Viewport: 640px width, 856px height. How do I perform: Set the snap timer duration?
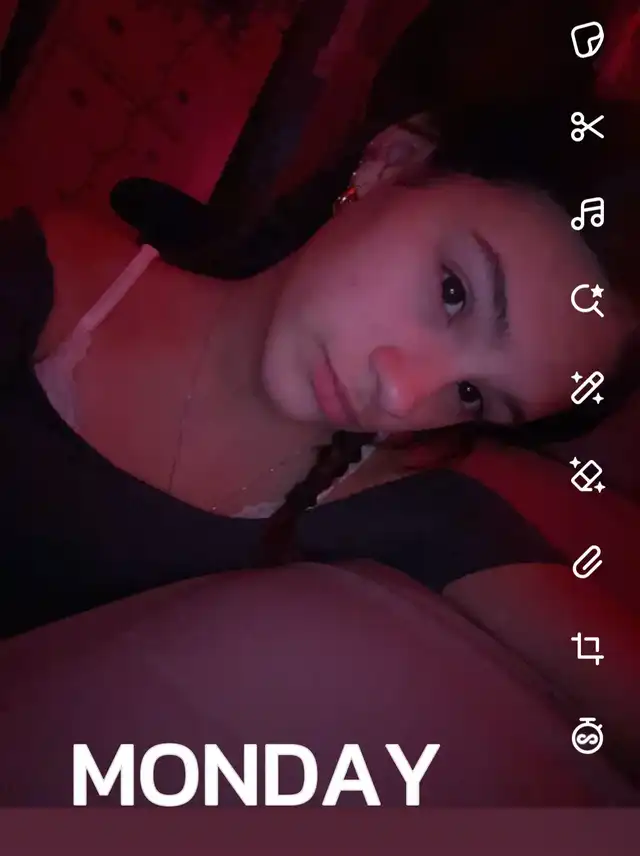coord(588,736)
